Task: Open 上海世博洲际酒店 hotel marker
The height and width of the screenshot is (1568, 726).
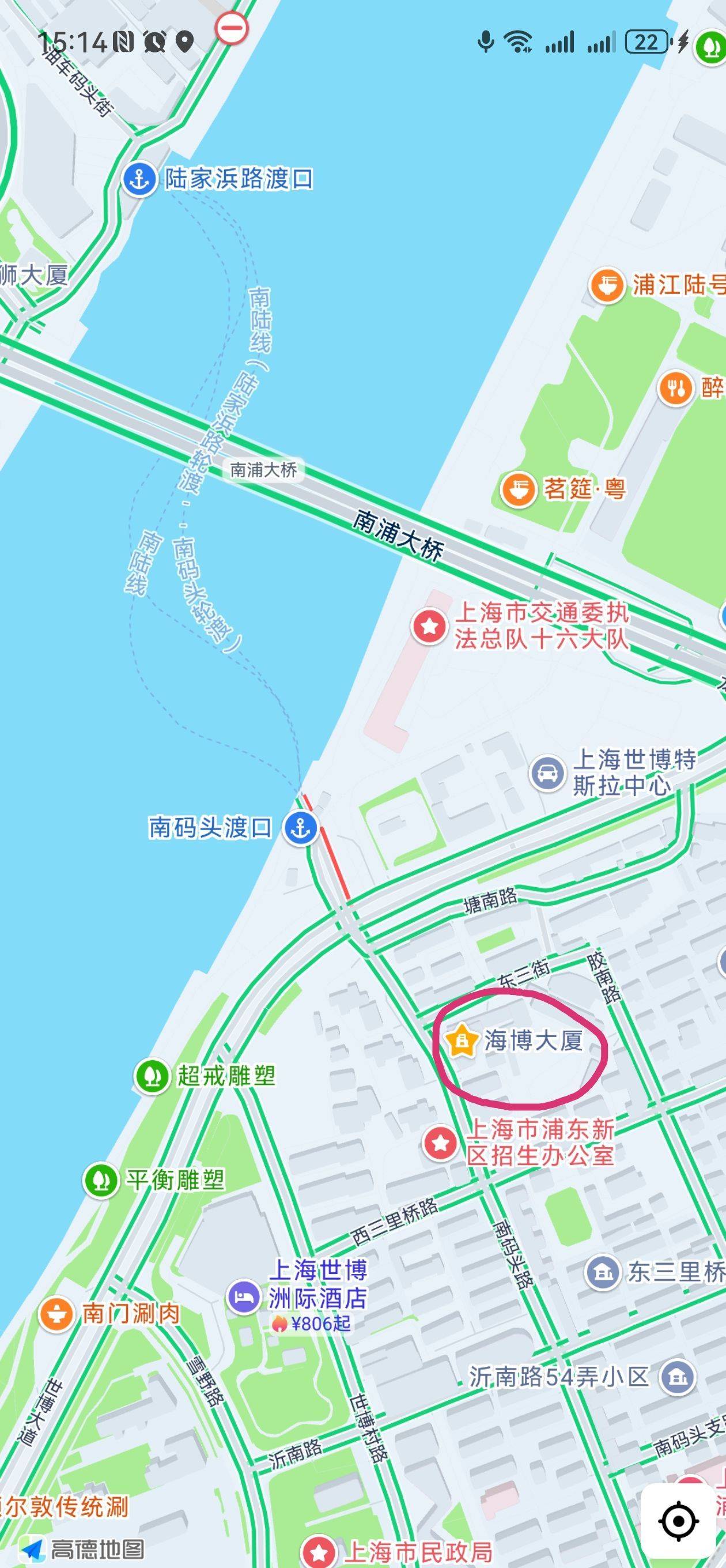Action: point(244,1297)
